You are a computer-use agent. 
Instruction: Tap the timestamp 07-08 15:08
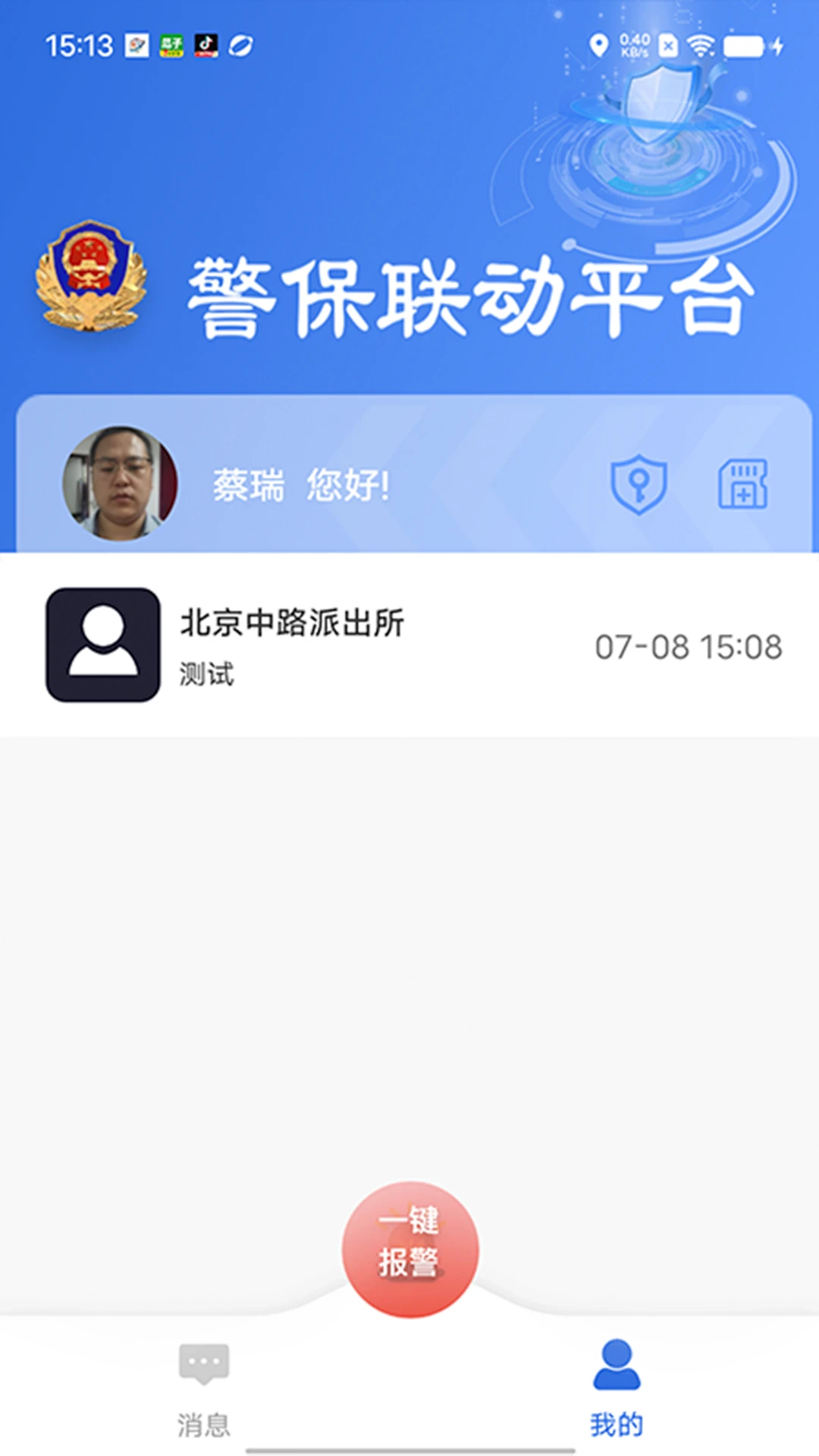pos(689,645)
